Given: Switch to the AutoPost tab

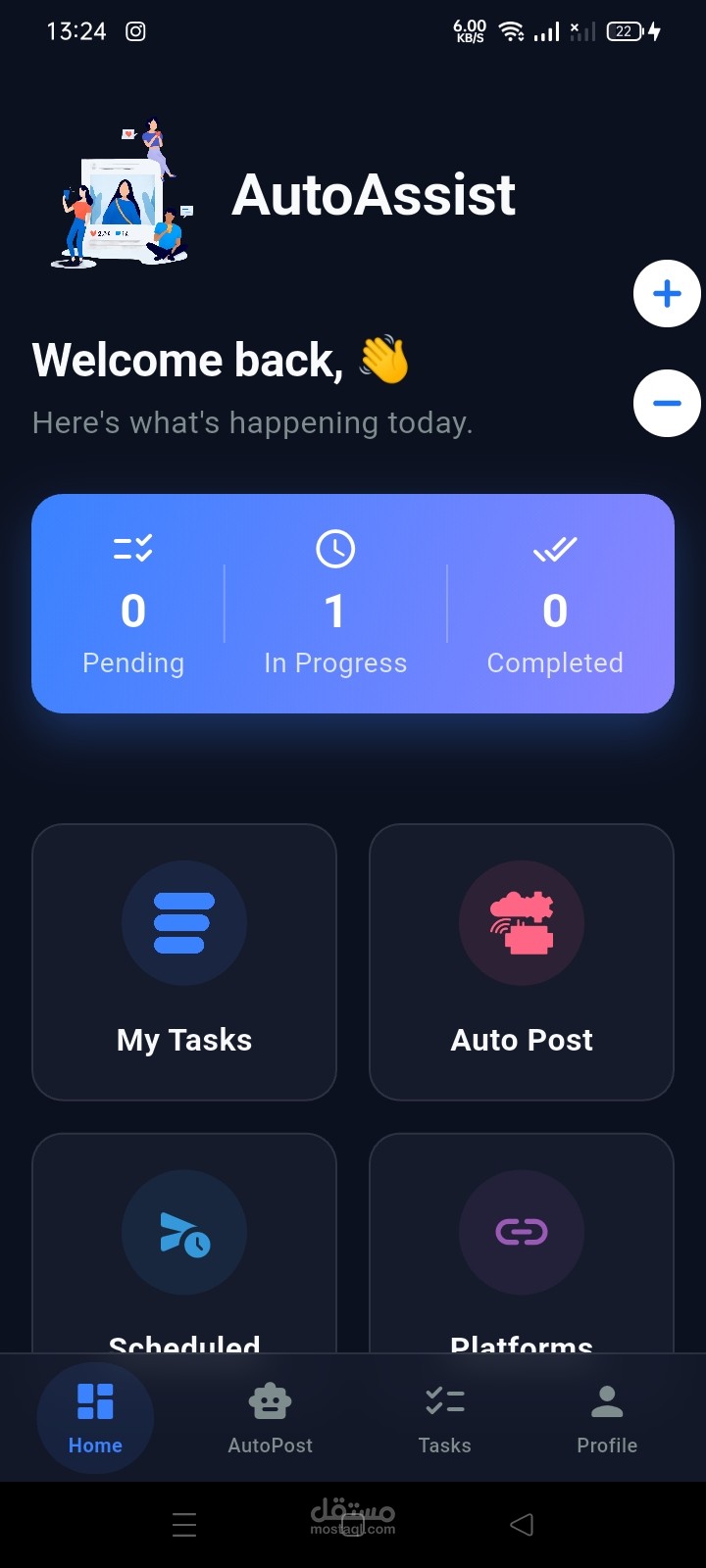Looking at the screenshot, I should pyautogui.click(x=270, y=1418).
